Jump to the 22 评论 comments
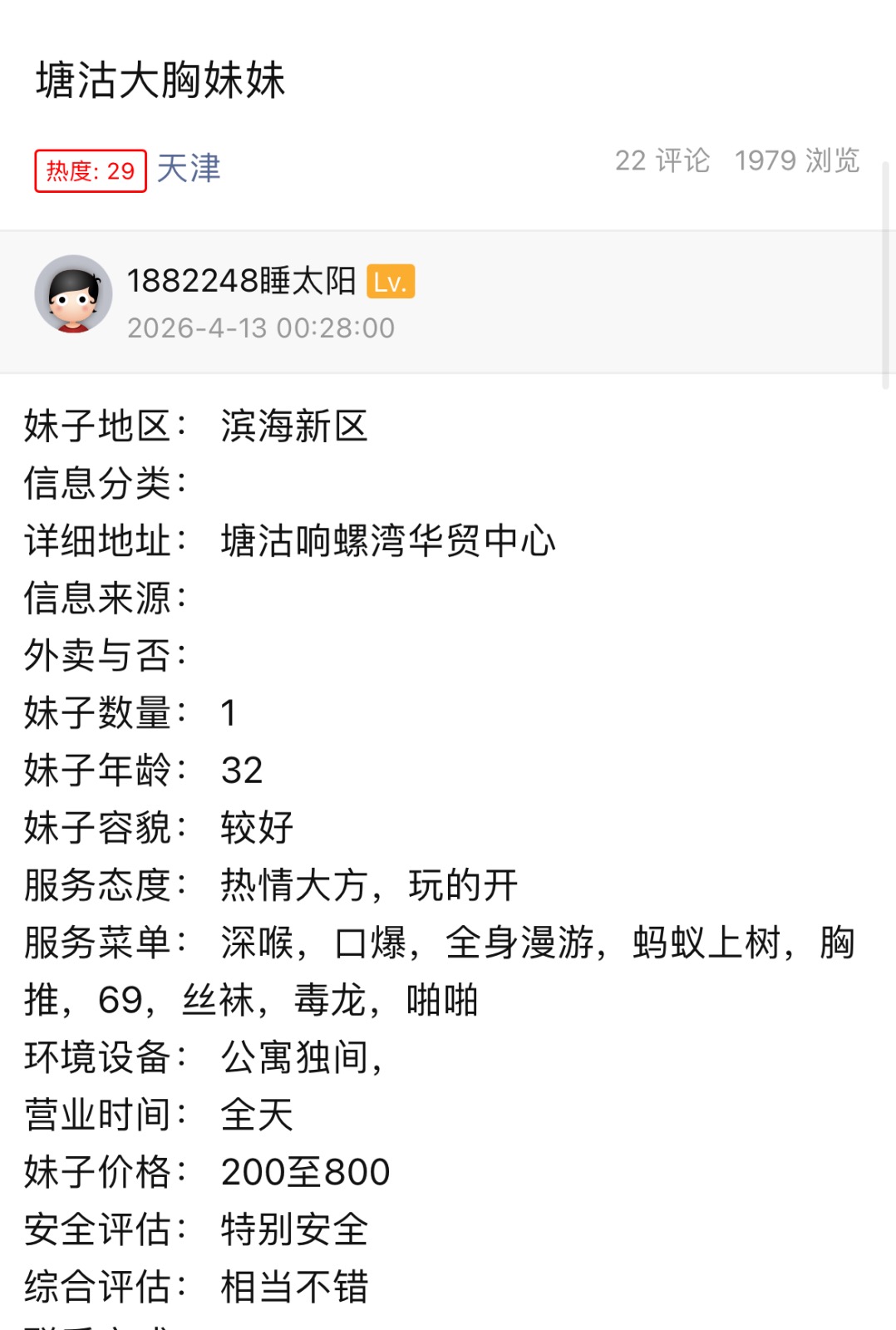 pos(662,160)
